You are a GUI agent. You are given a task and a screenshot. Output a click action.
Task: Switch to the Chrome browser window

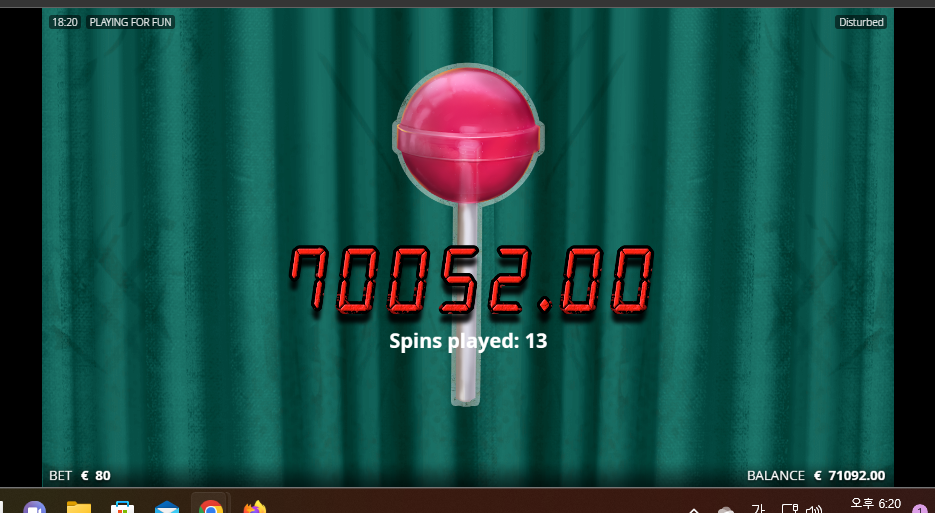(210, 507)
